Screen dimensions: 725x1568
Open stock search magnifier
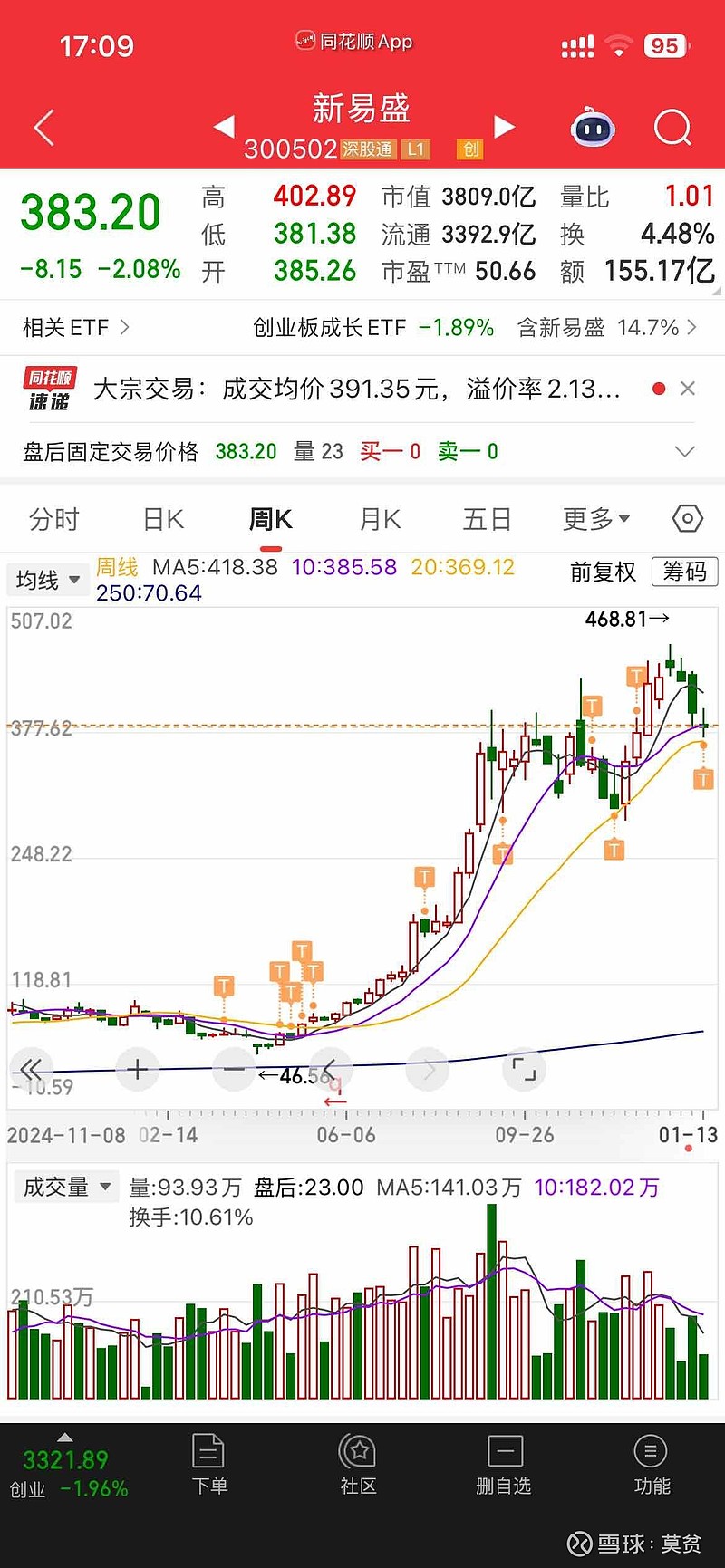(x=672, y=128)
